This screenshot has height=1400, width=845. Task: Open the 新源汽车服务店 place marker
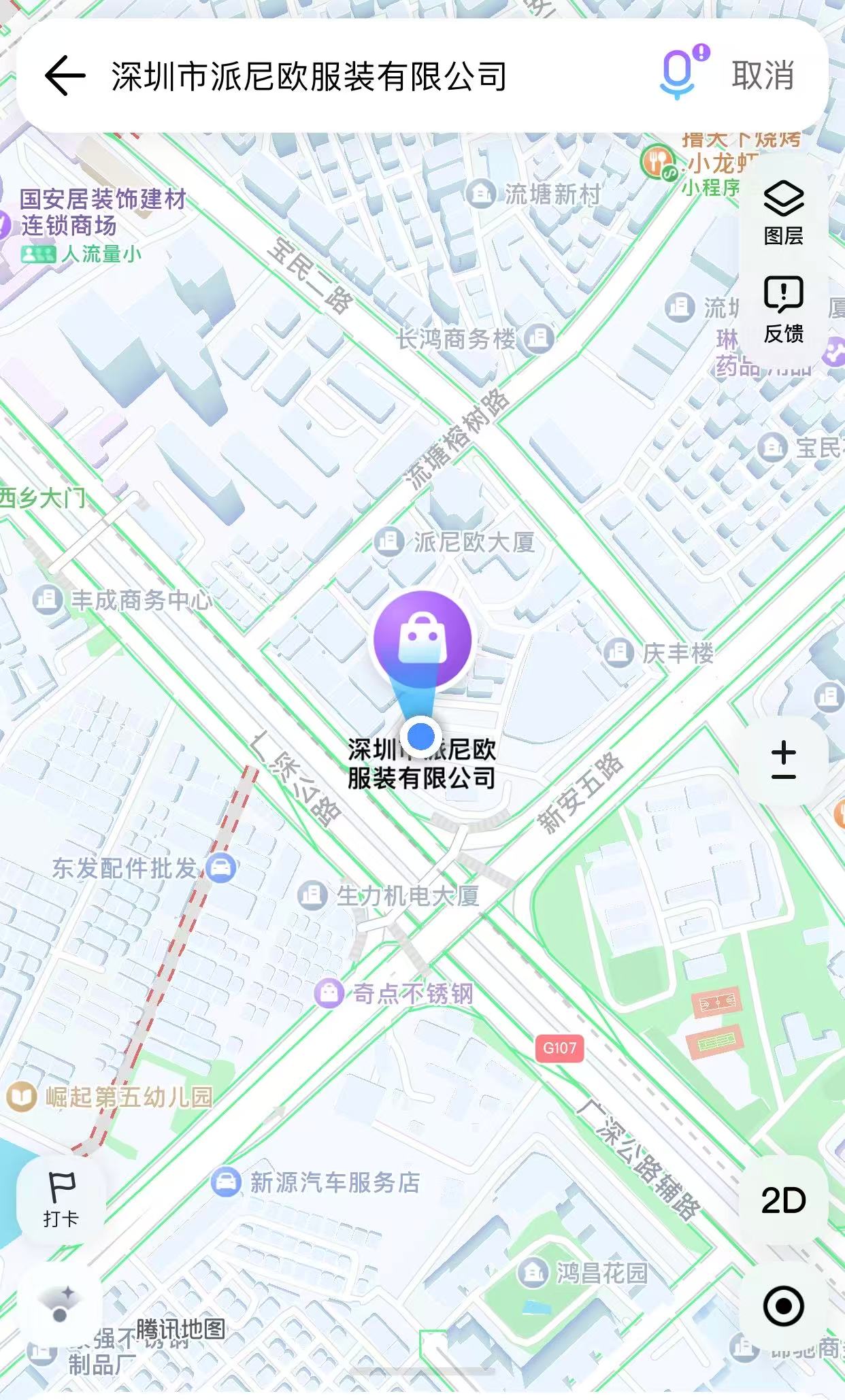pyautogui.click(x=226, y=1182)
